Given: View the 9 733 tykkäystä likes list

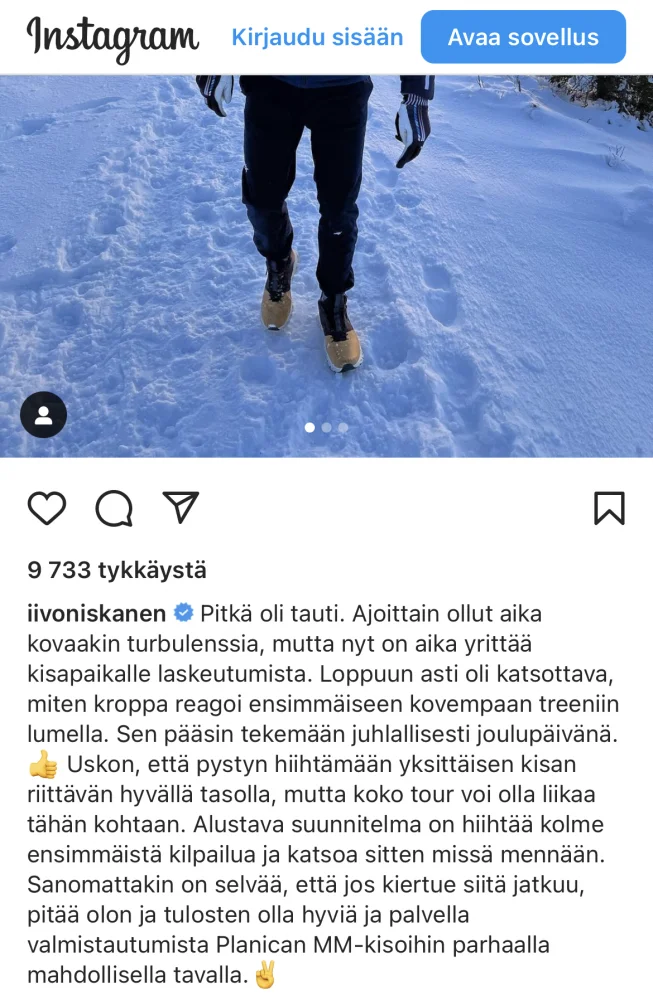Looking at the screenshot, I should click(117, 570).
